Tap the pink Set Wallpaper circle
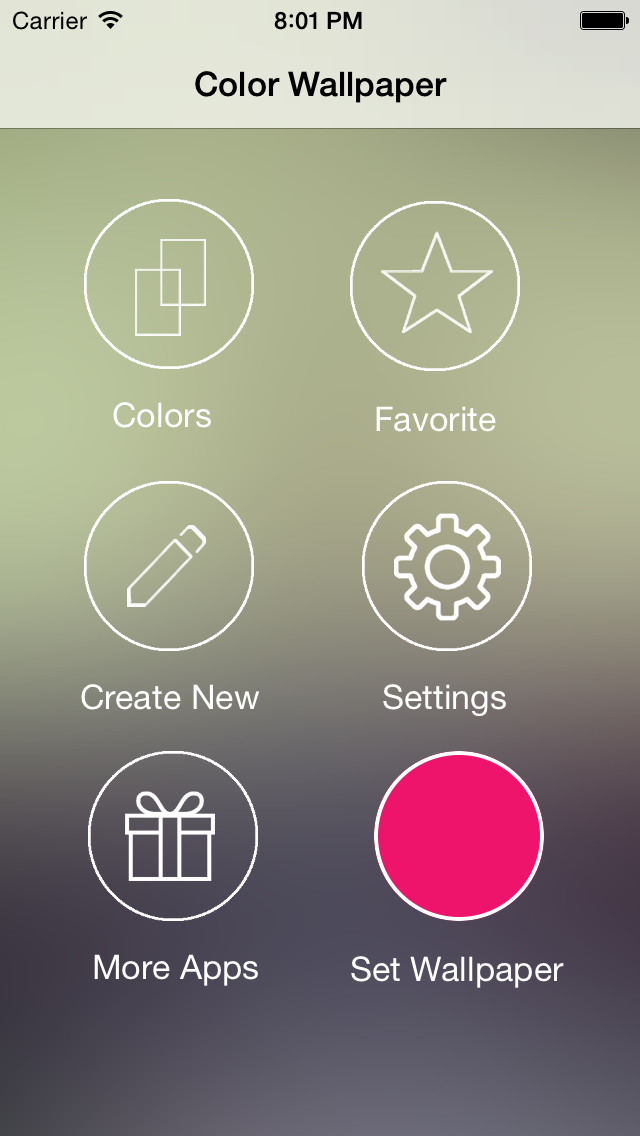The width and height of the screenshot is (640, 1136). [459, 835]
